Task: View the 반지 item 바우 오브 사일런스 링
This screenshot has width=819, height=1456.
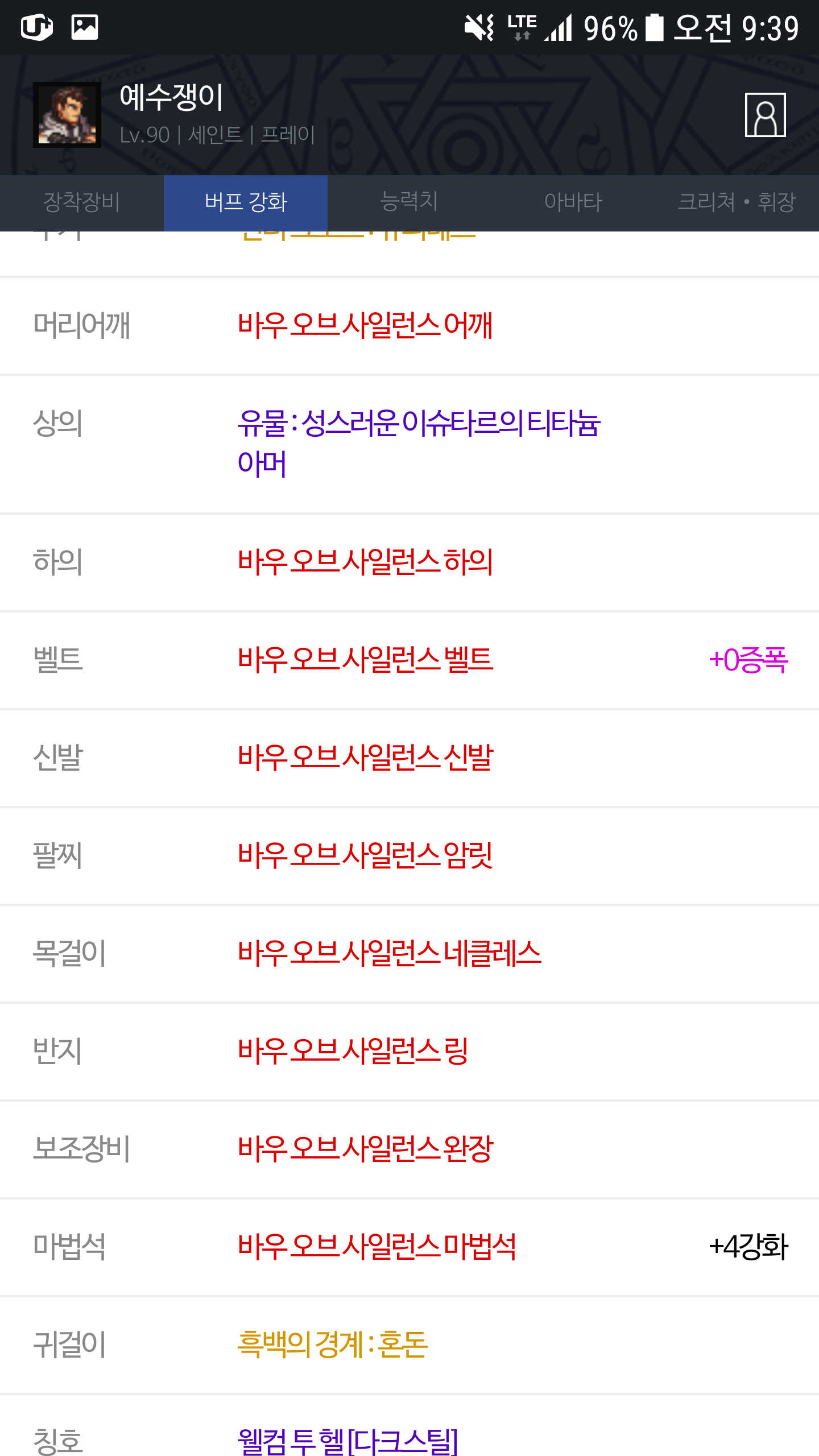Action: [353, 1052]
